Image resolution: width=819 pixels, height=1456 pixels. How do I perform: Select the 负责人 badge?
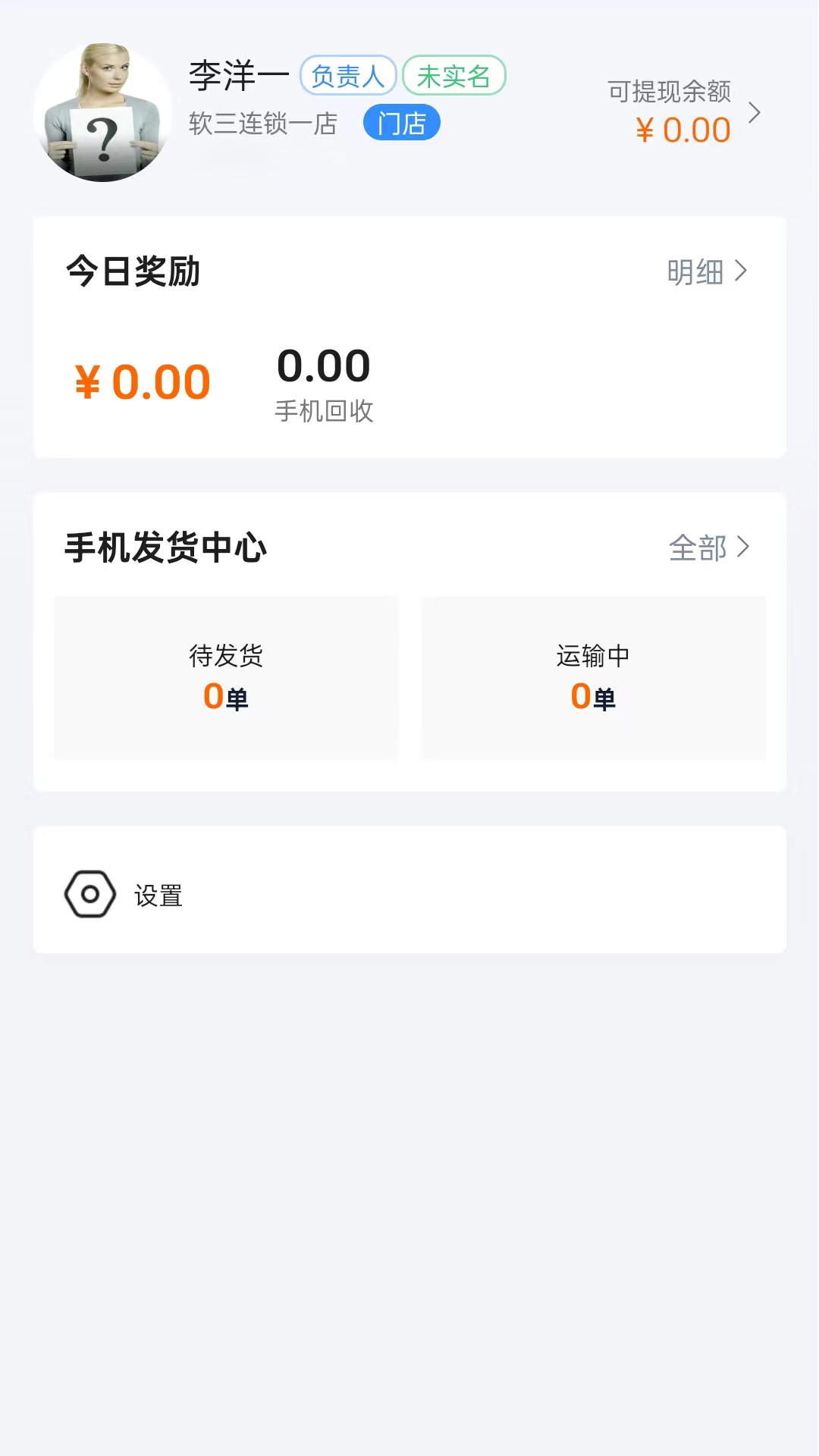pos(347,76)
